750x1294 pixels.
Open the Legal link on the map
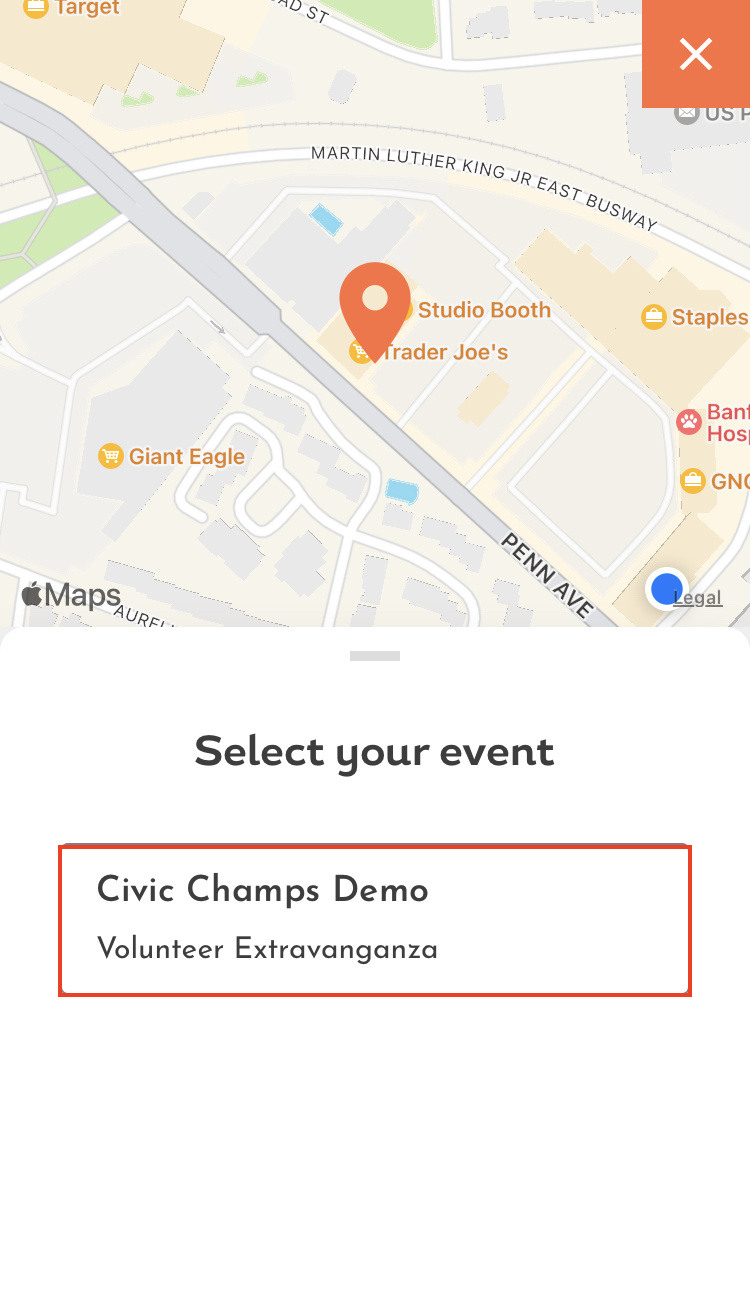[697, 598]
